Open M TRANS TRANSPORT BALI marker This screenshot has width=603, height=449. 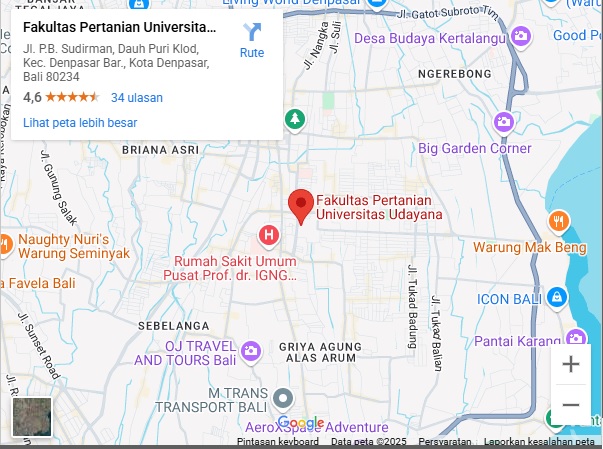(284, 399)
